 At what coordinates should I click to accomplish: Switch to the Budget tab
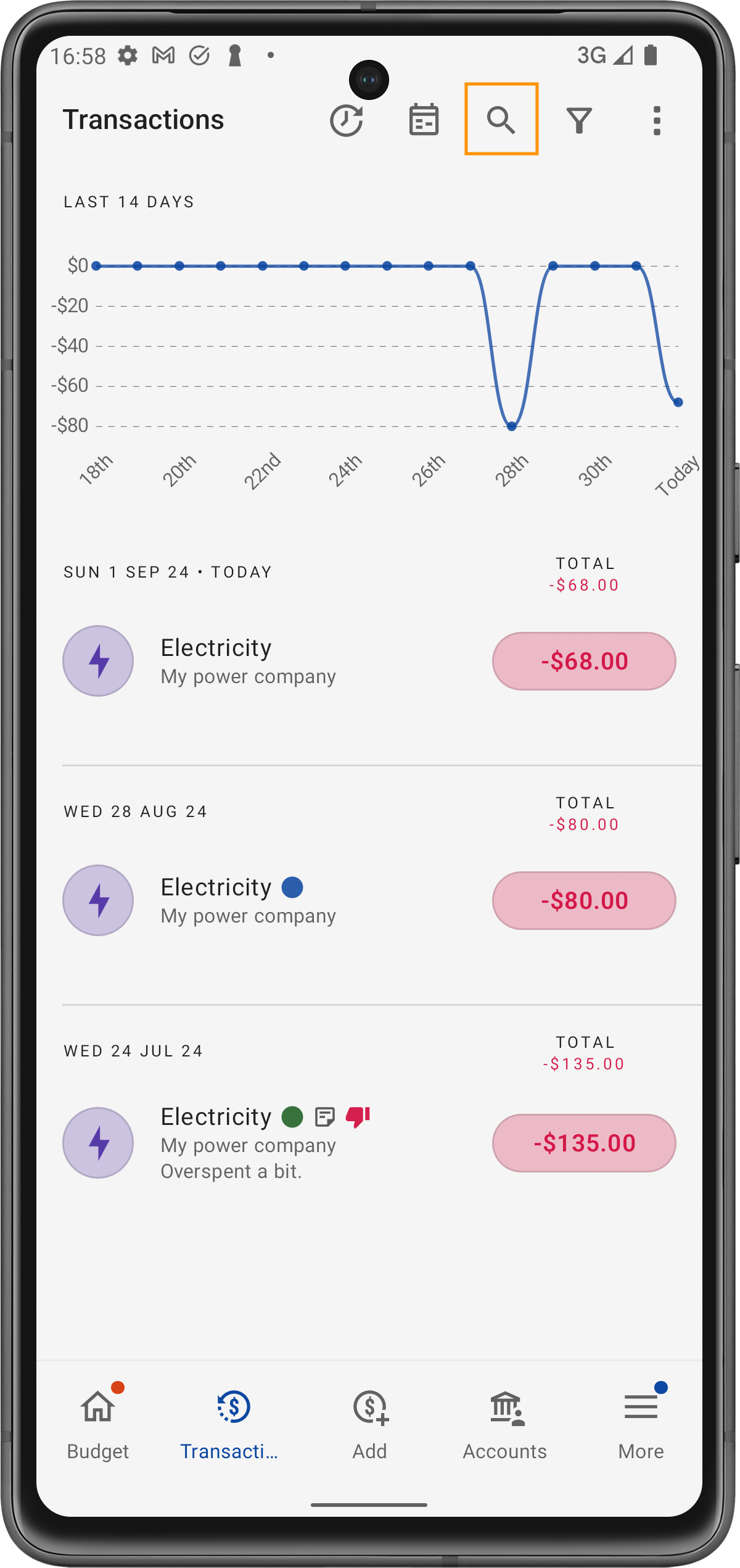coord(98,1422)
